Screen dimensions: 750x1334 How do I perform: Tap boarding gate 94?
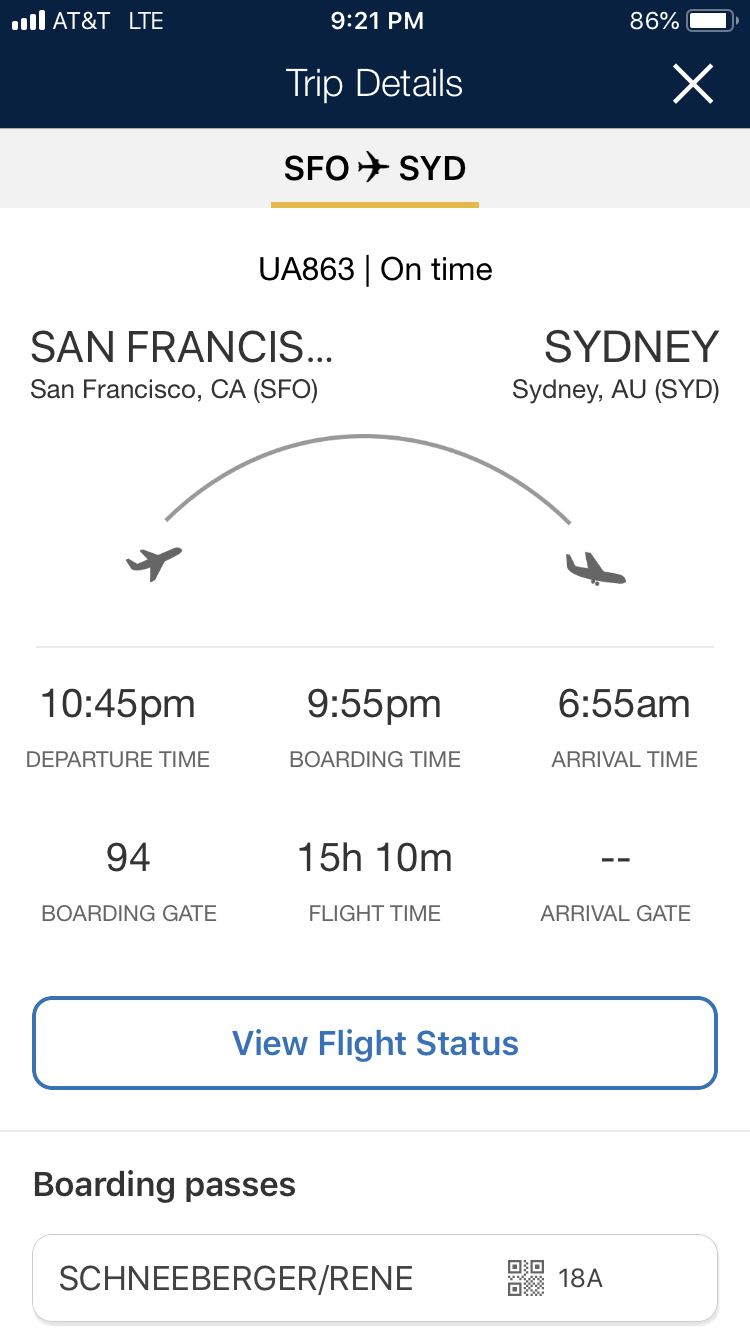(128, 857)
